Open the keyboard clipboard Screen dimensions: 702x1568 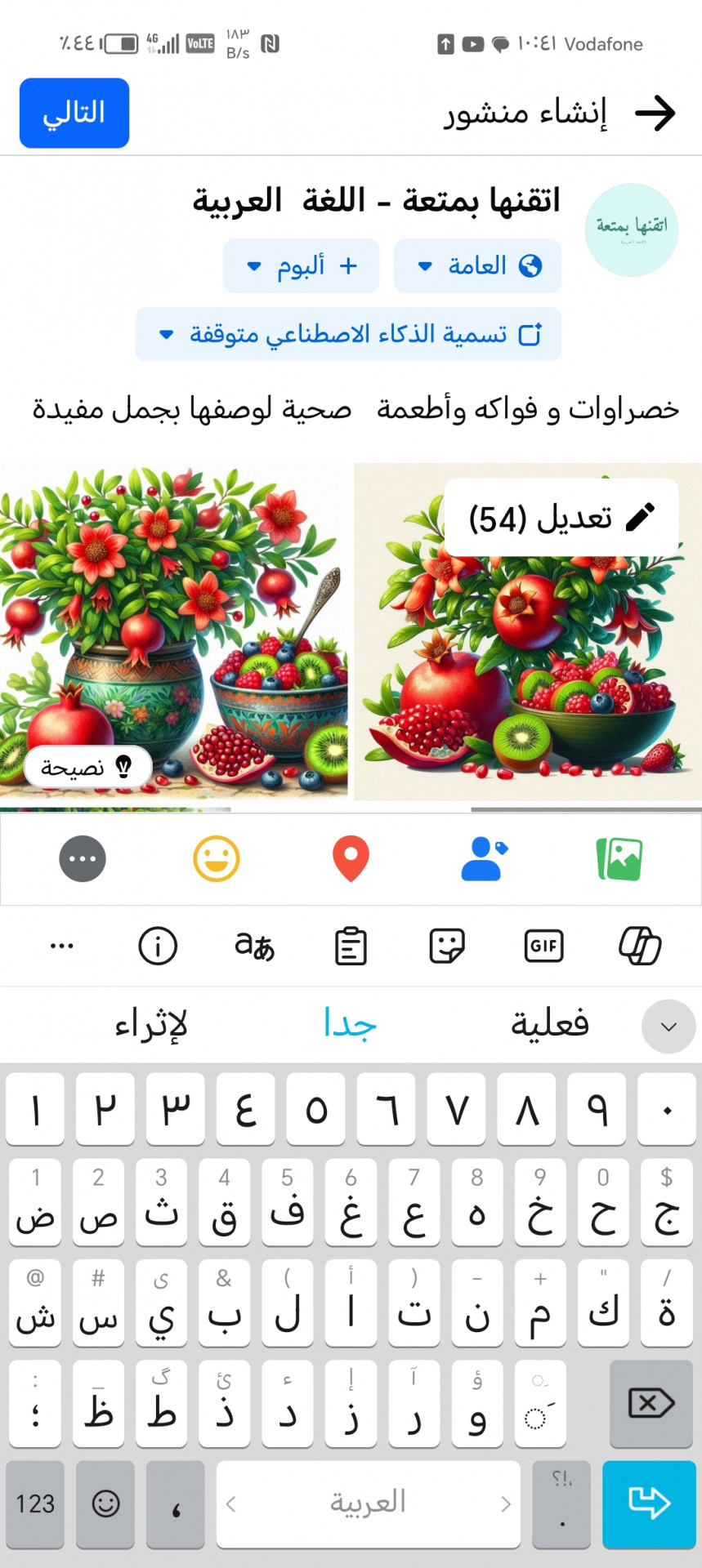click(x=351, y=947)
